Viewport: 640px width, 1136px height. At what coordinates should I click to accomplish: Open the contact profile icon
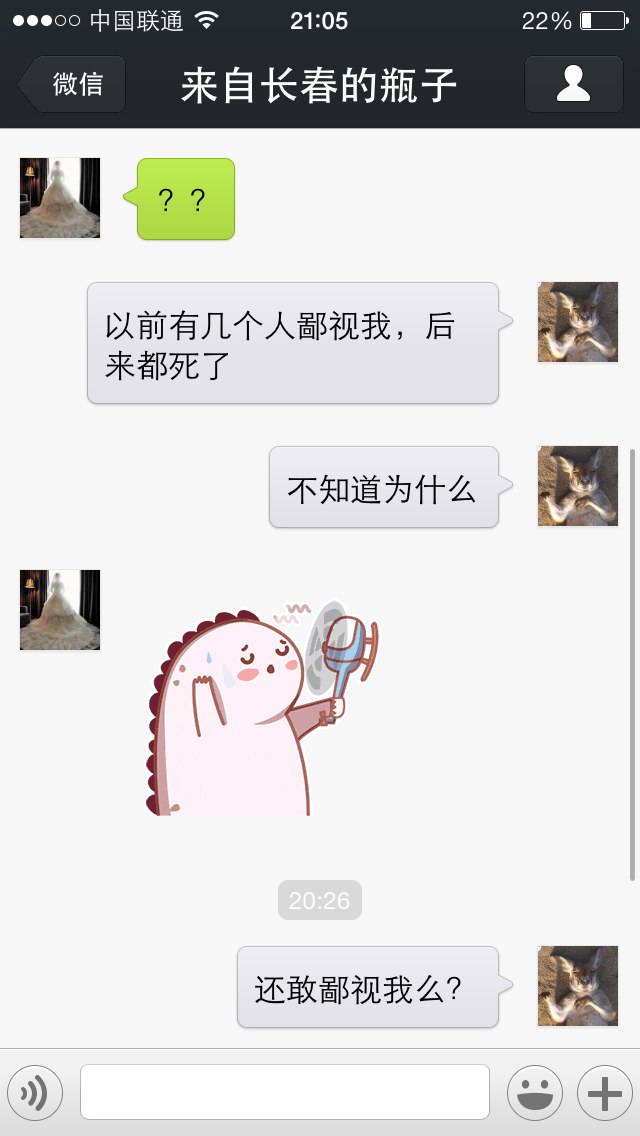[x=573, y=84]
